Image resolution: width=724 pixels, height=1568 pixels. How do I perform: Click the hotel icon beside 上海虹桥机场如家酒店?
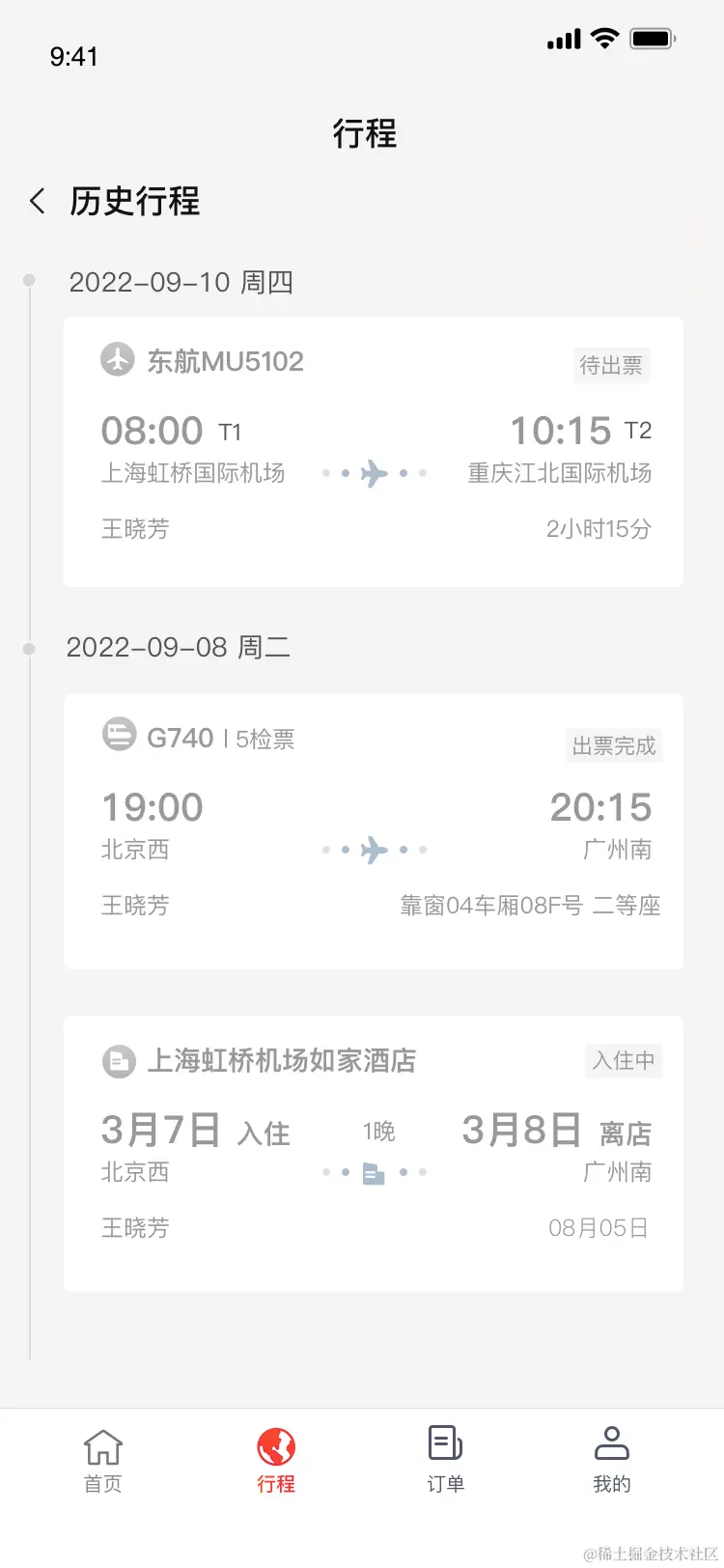pos(119,1061)
